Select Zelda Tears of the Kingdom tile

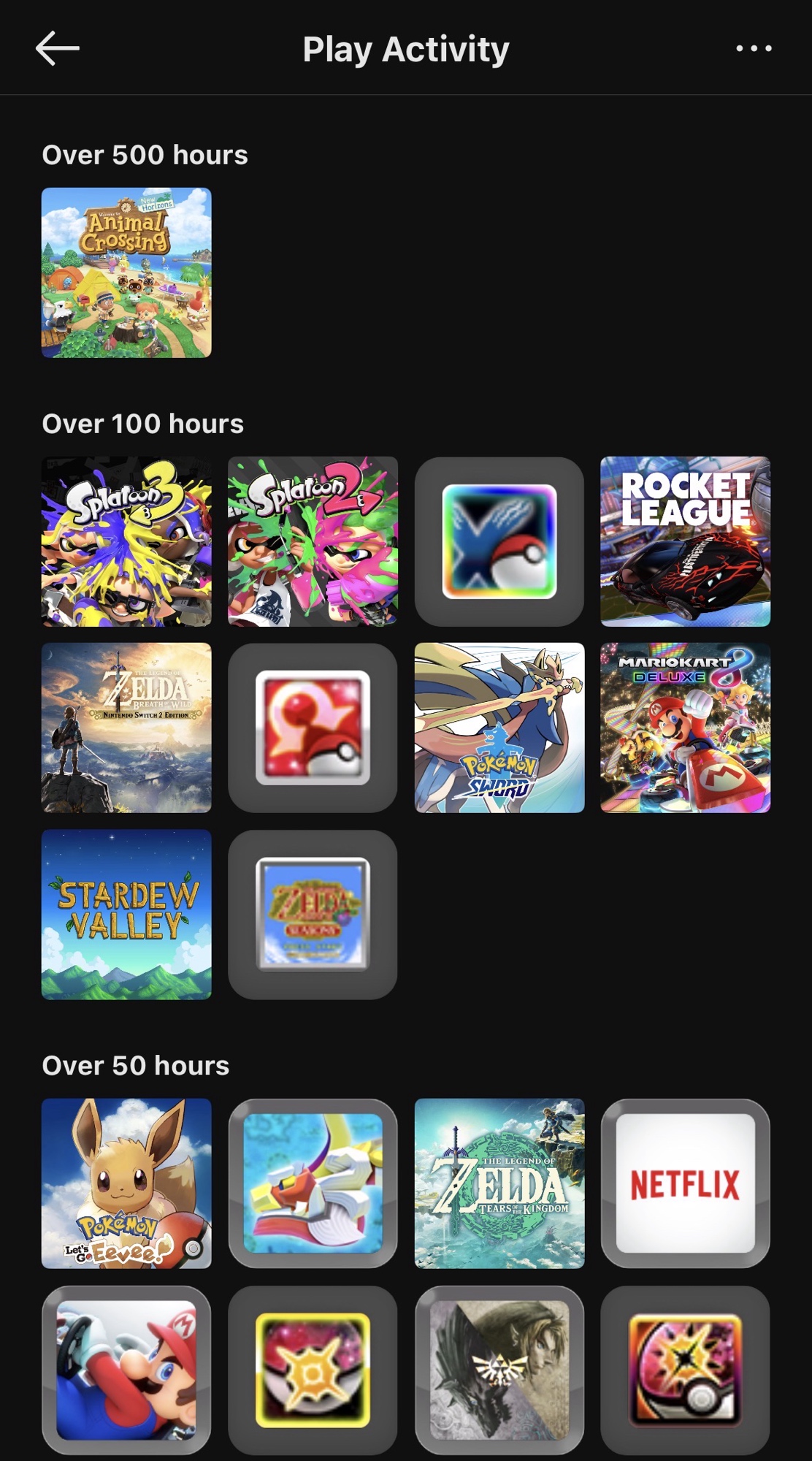[x=499, y=1183]
